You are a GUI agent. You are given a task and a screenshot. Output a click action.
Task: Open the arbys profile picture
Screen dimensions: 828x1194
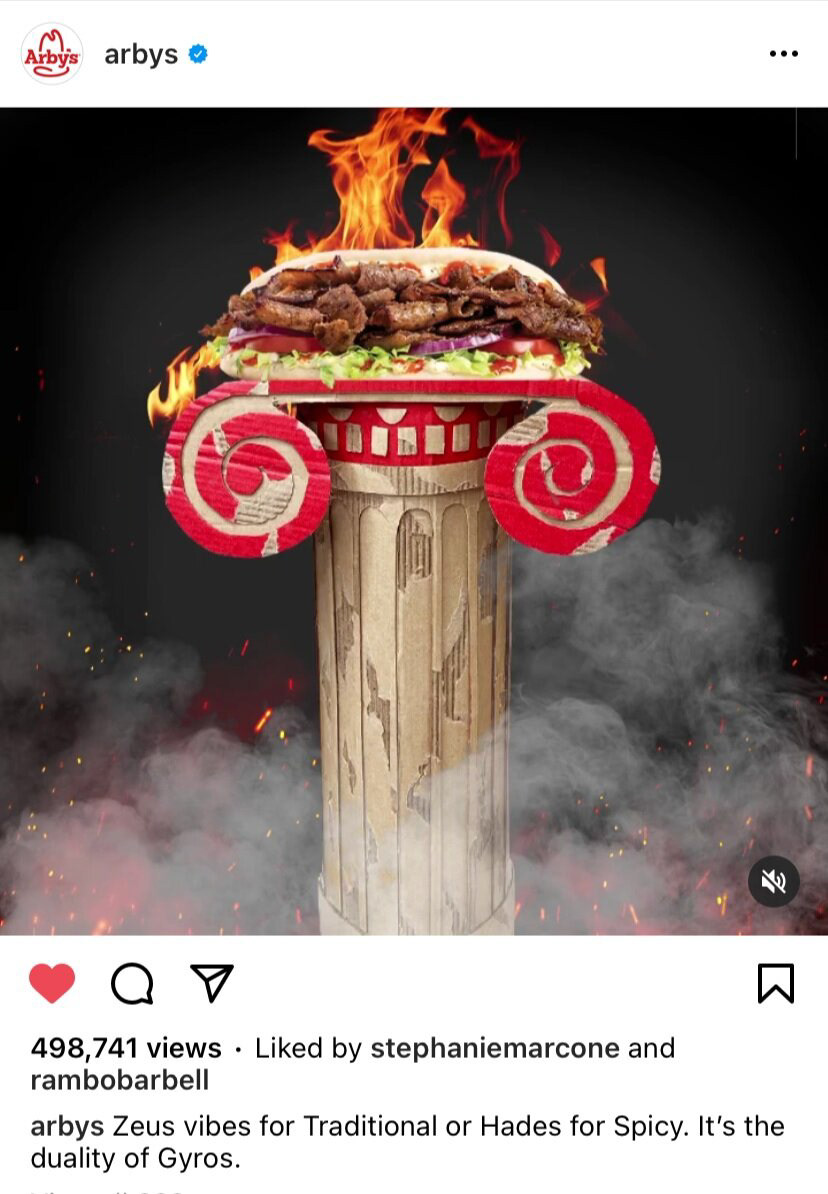(52, 53)
